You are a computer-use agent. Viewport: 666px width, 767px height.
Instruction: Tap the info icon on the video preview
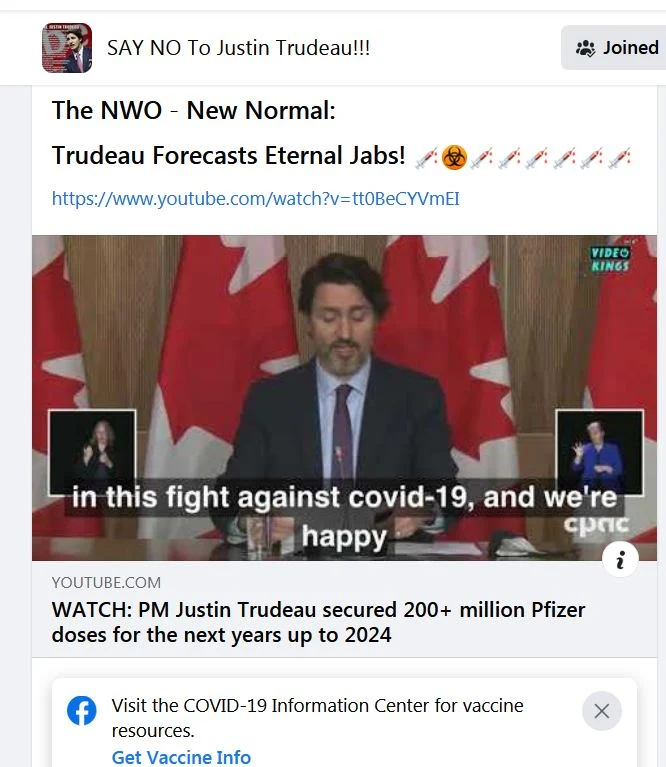tap(620, 559)
